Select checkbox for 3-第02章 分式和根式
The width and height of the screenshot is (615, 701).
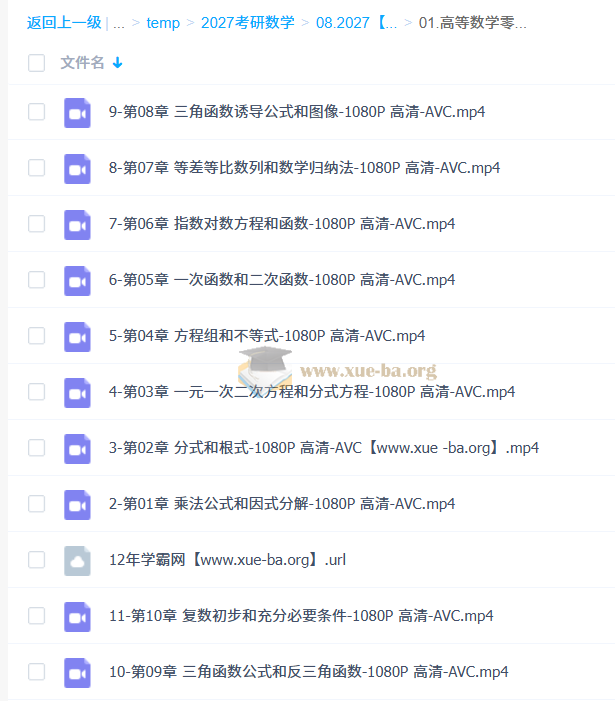point(37,448)
